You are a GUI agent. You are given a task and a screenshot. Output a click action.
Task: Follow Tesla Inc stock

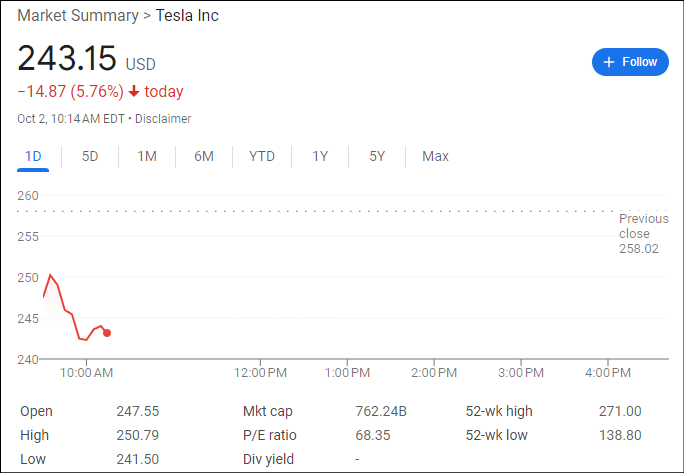[x=630, y=62]
